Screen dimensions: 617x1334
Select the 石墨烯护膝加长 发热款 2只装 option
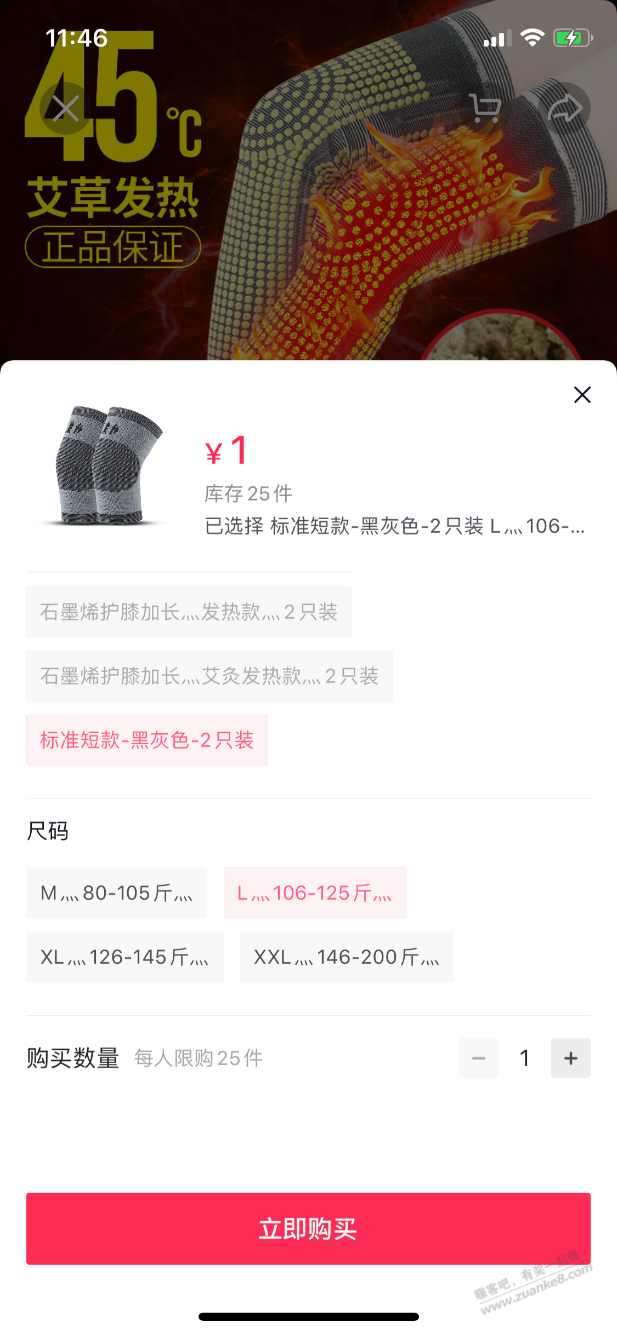point(189,612)
